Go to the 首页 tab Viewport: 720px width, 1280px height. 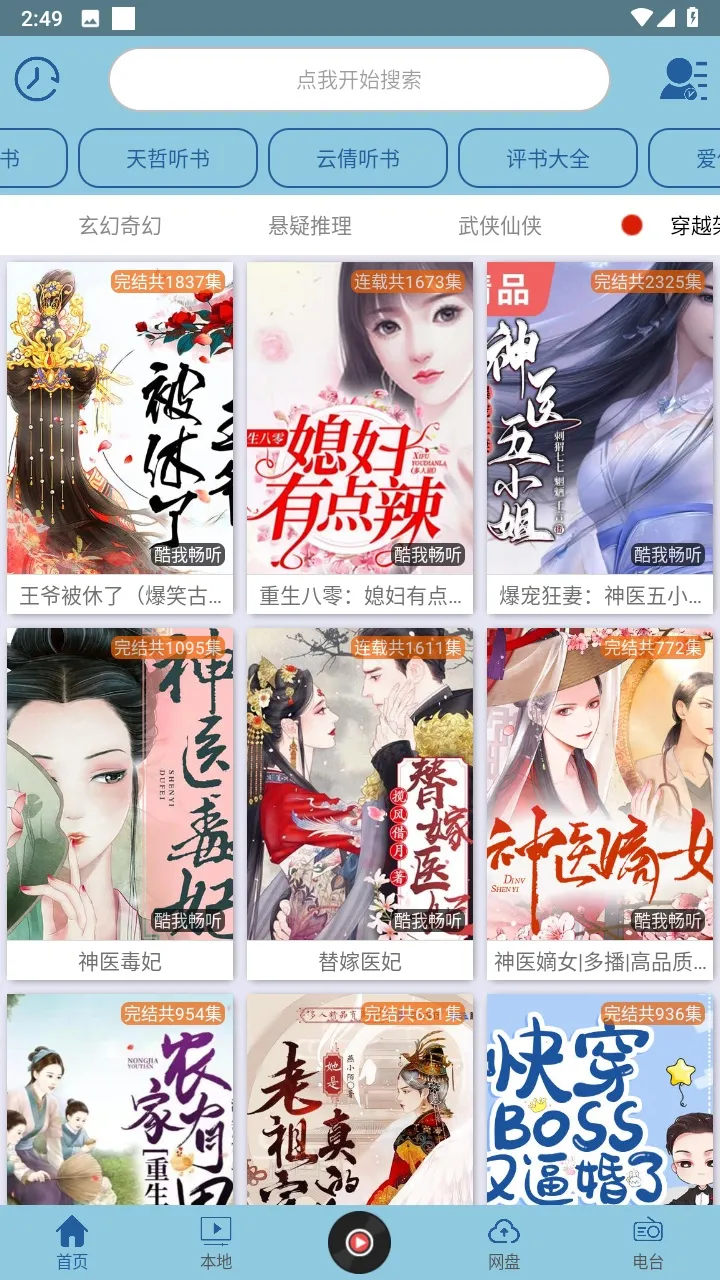(x=72, y=1243)
